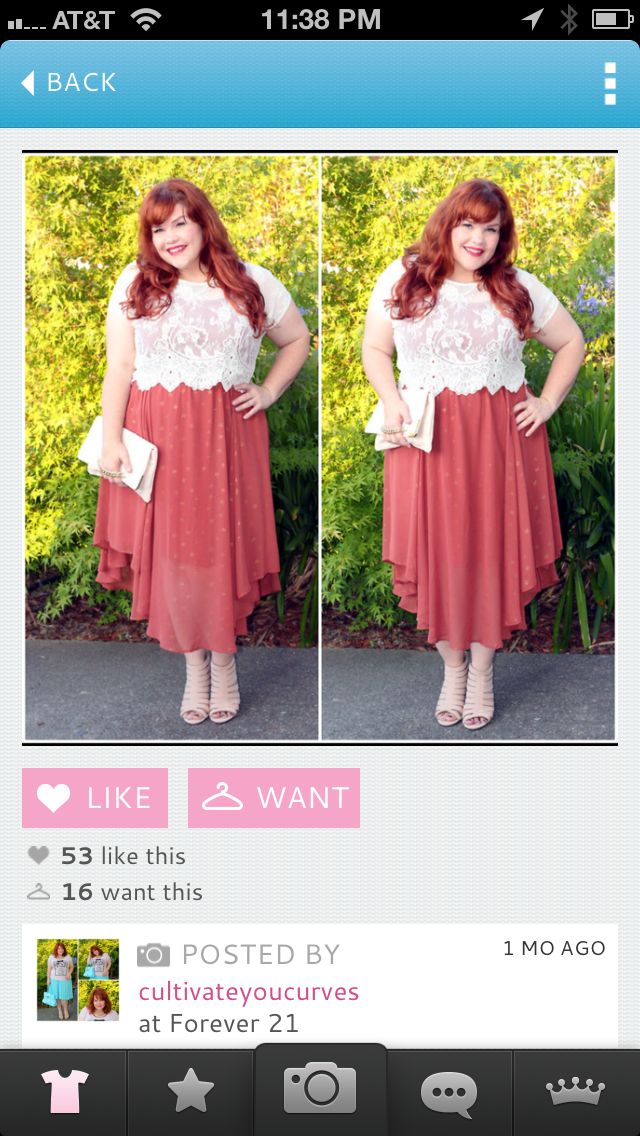Switch to the chat bubble tab
The height and width of the screenshot is (1136, 640).
(x=449, y=1092)
